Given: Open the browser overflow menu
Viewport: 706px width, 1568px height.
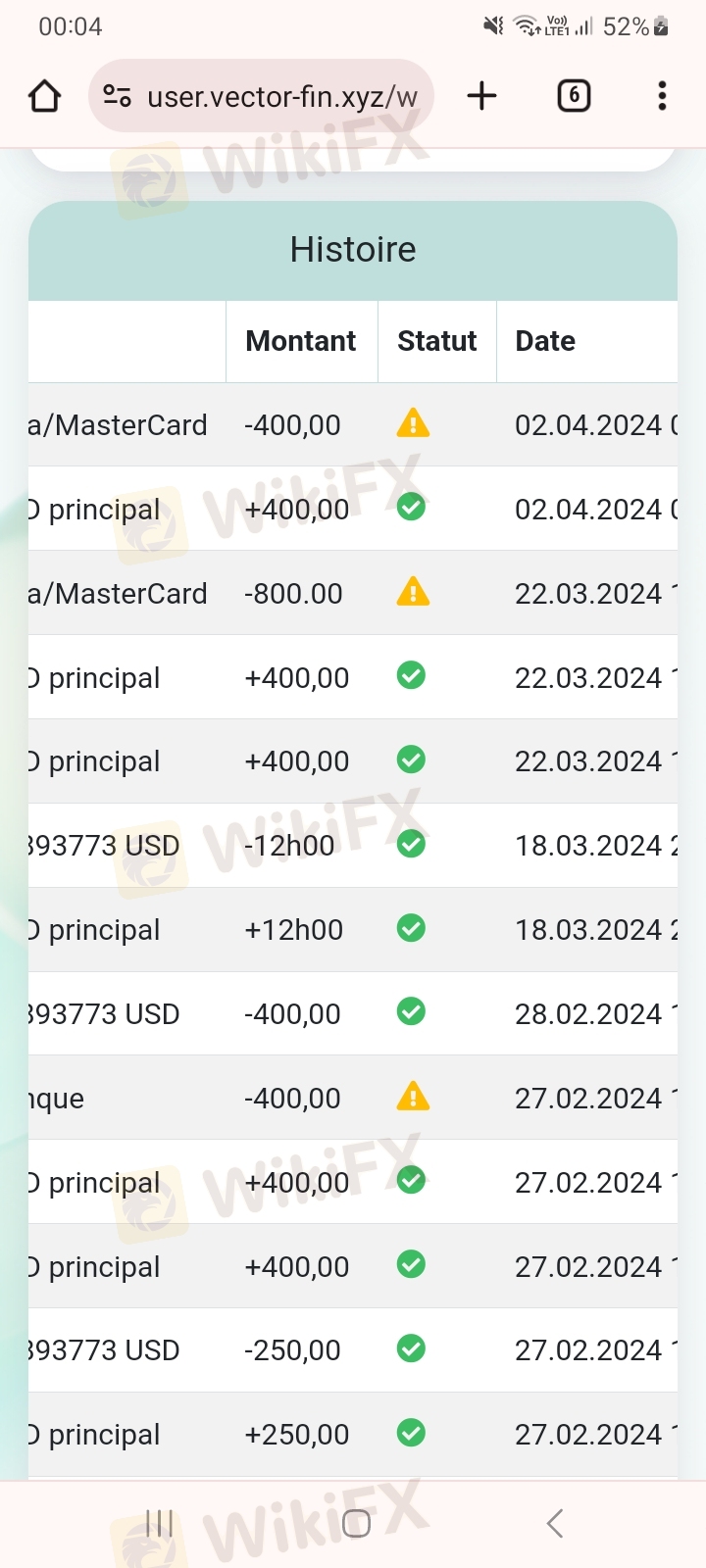Looking at the screenshot, I should point(662,96).
